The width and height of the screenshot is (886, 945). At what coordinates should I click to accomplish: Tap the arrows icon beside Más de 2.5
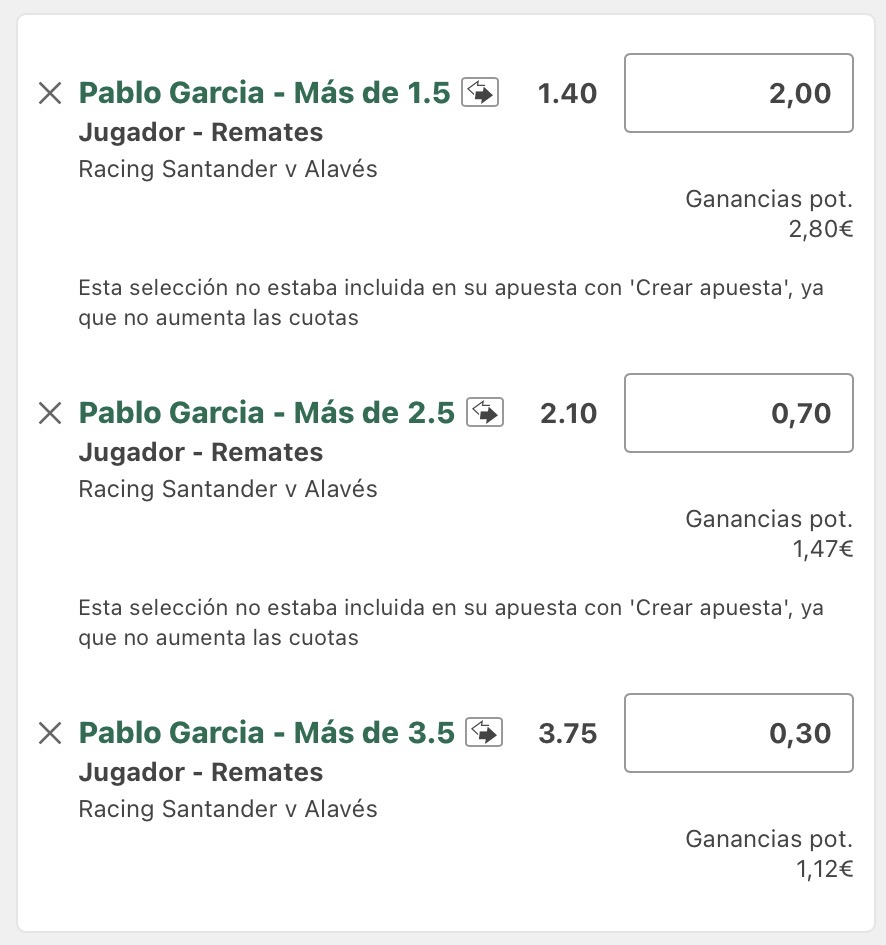point(485,413)
